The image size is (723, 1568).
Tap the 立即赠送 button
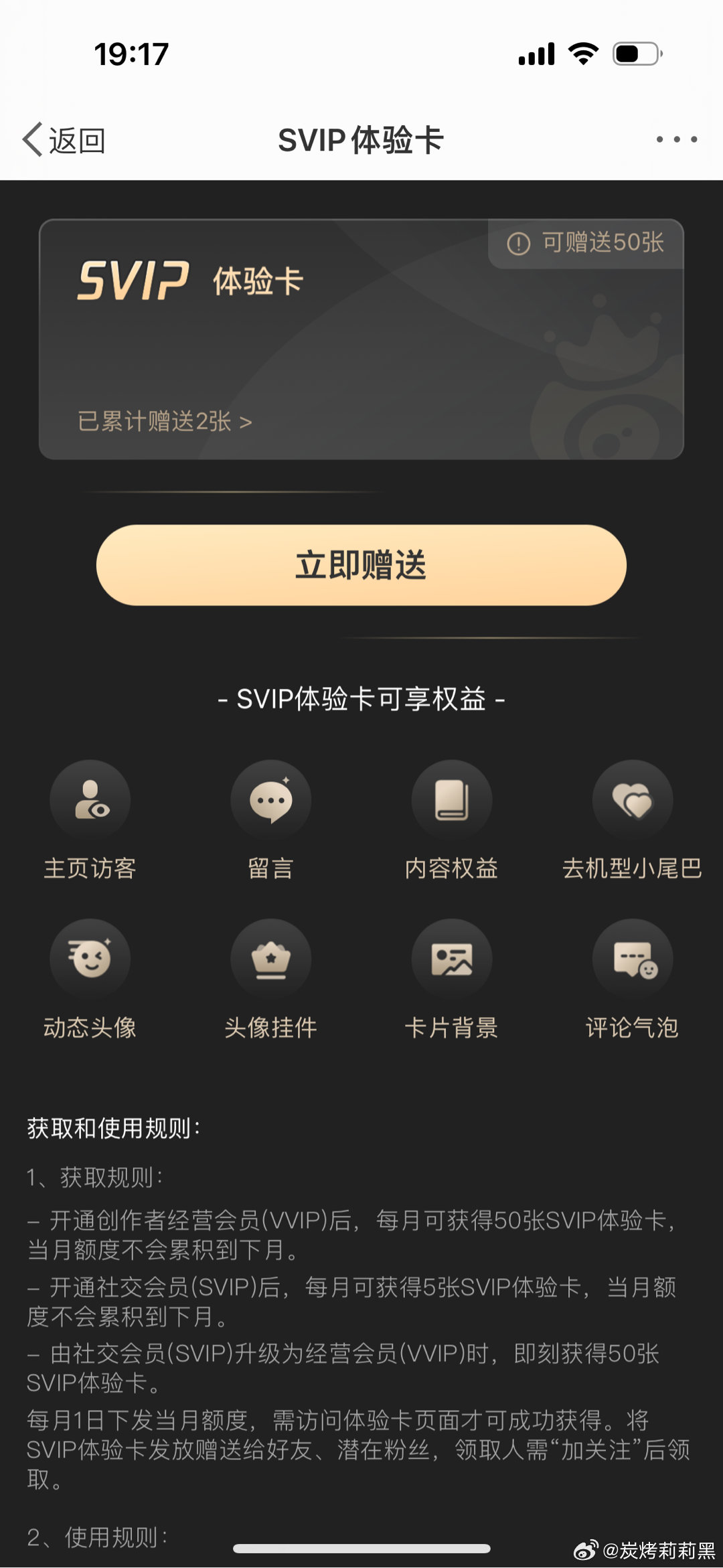(x=361, y=566)
